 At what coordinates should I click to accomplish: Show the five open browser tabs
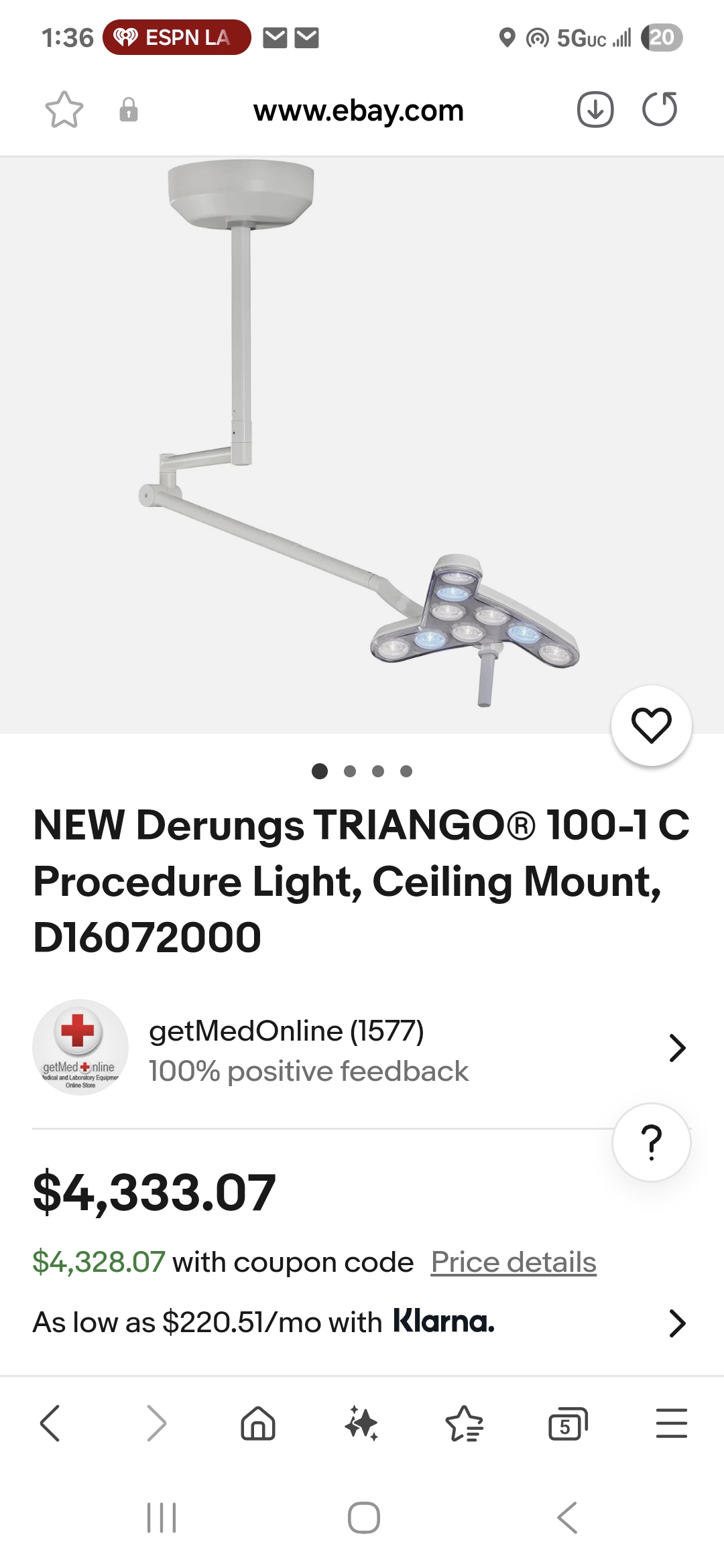coord(567,1423)
